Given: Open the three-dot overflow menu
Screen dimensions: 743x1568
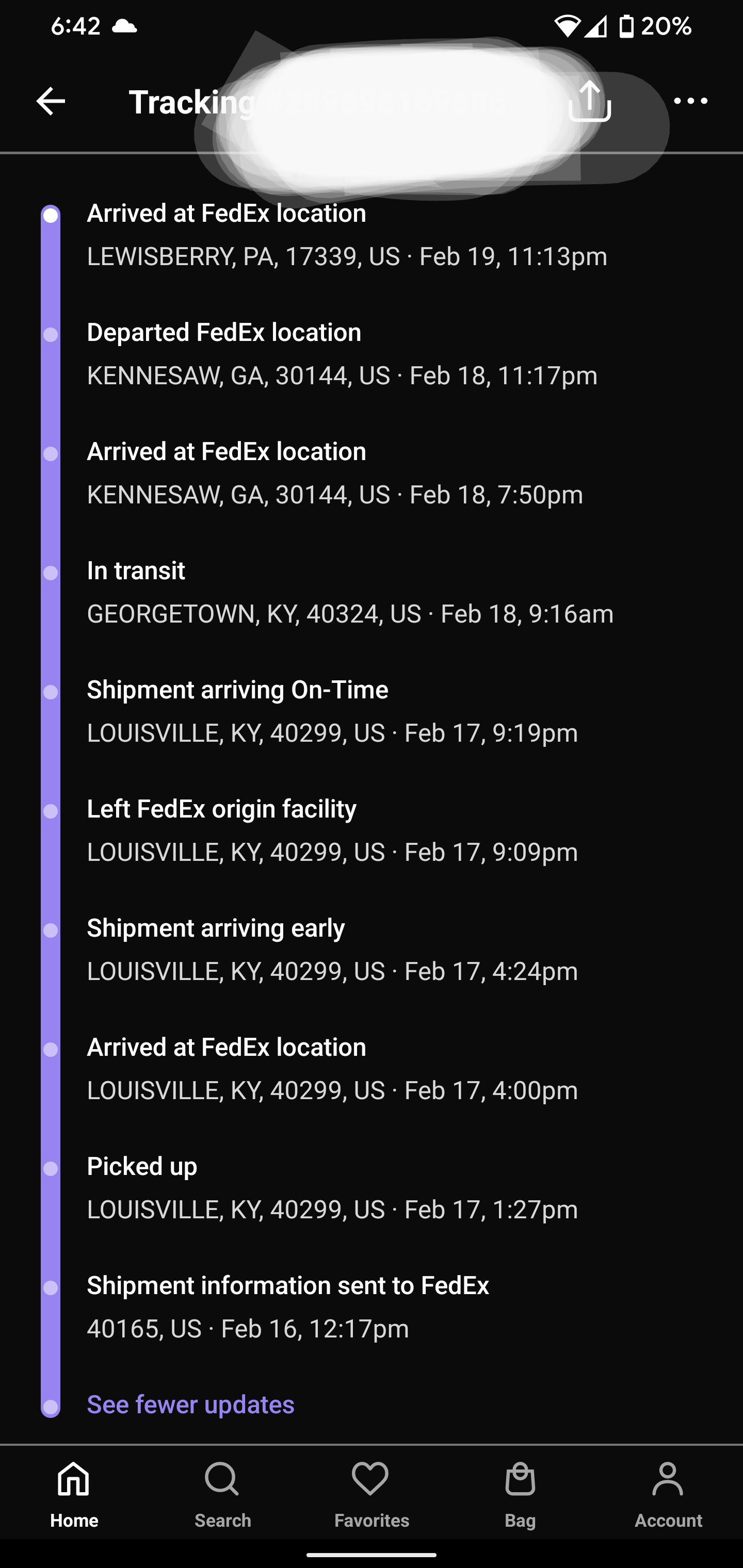Looking at the screenshot, I should [x=690, y=101].
